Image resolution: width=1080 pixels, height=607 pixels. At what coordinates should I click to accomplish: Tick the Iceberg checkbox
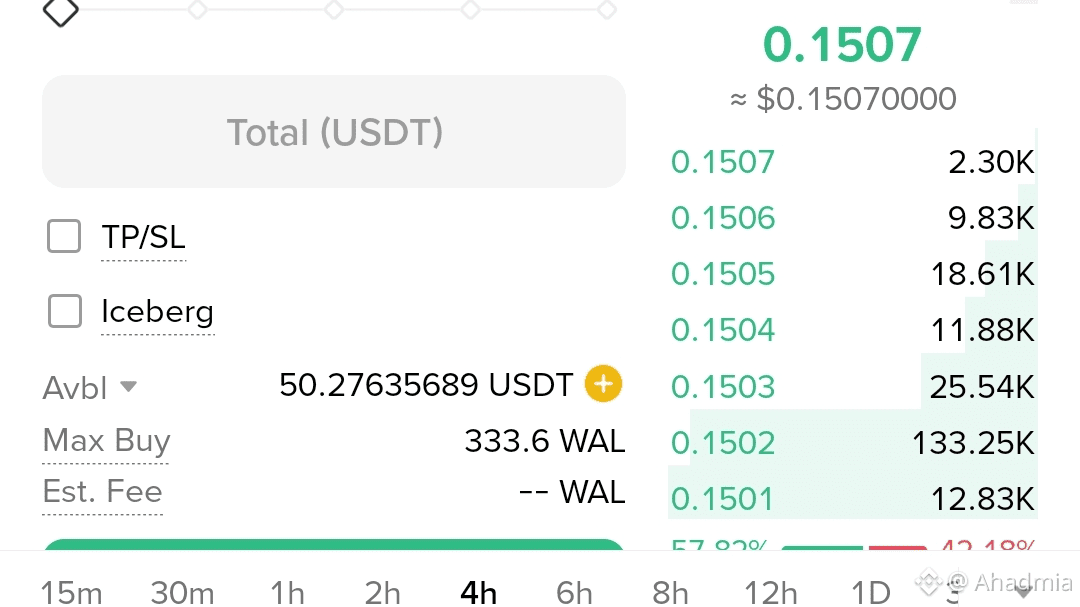[x=65, y=312]
